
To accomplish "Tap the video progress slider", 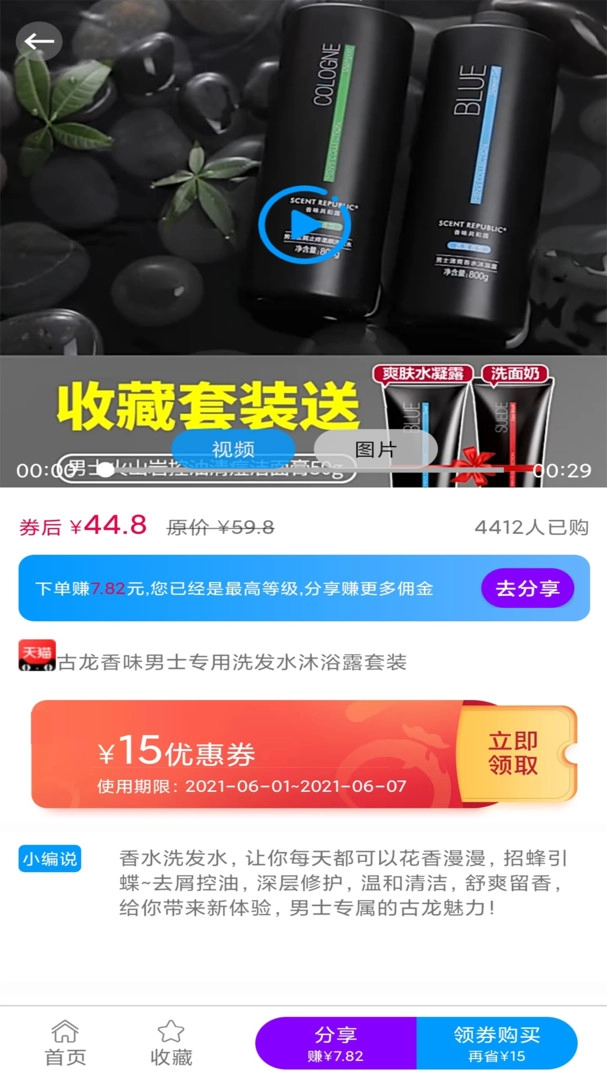I will [105, 470].
